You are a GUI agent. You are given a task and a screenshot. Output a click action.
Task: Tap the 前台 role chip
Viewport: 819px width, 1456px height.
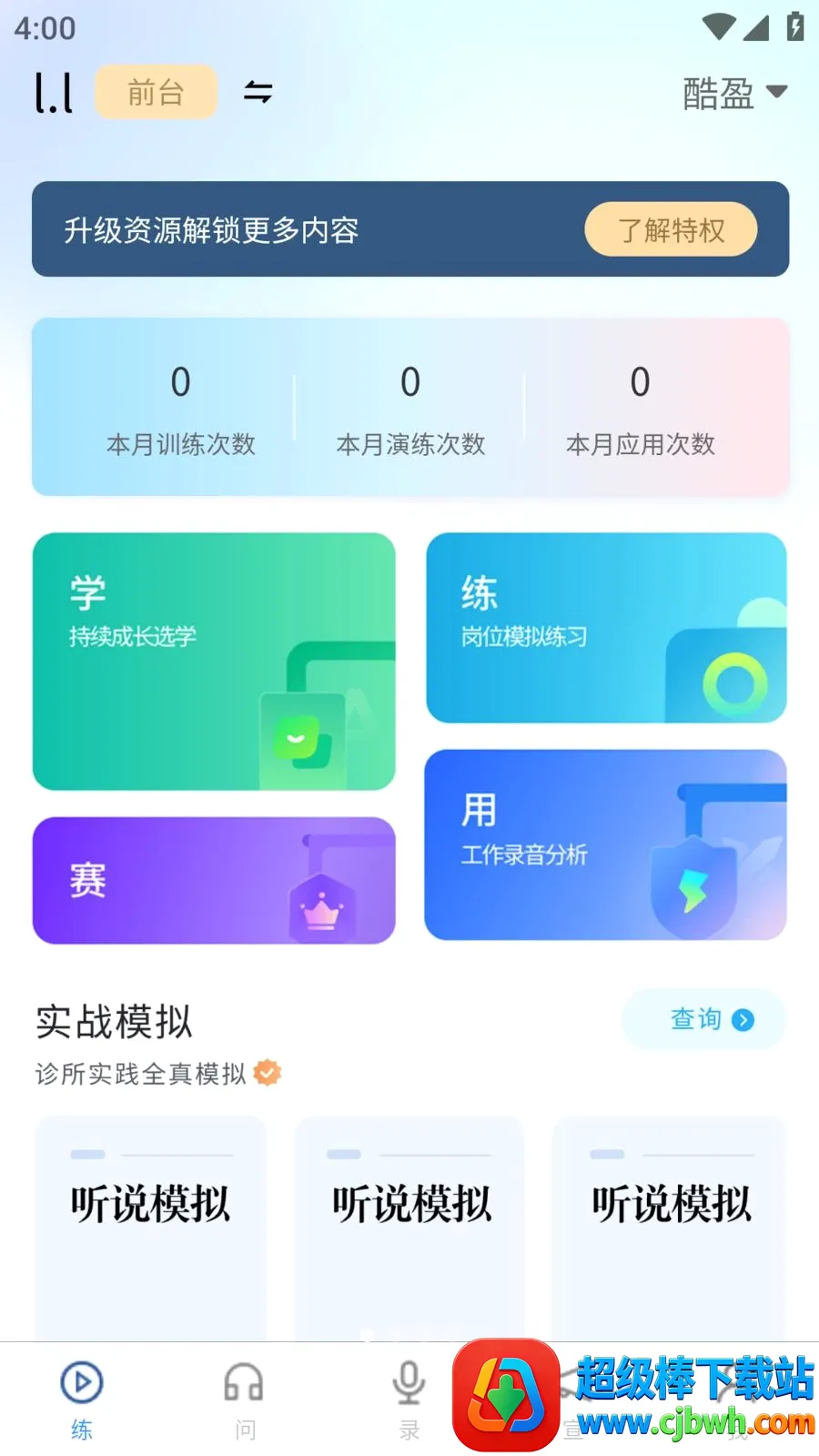point(156,92)
